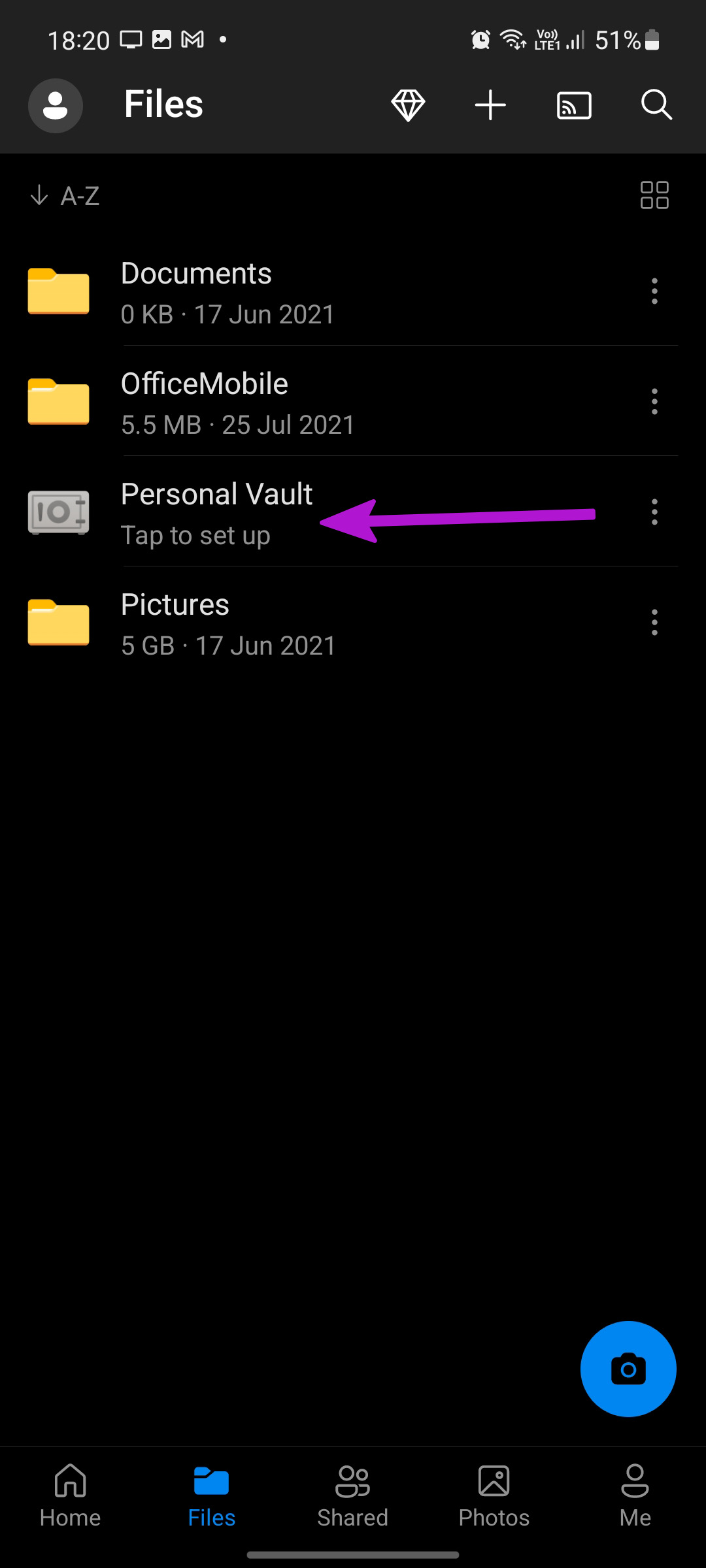This screenshot has width=706, height=1568.
Task: Open the account profile avatar
Action: tap(56, 106)
